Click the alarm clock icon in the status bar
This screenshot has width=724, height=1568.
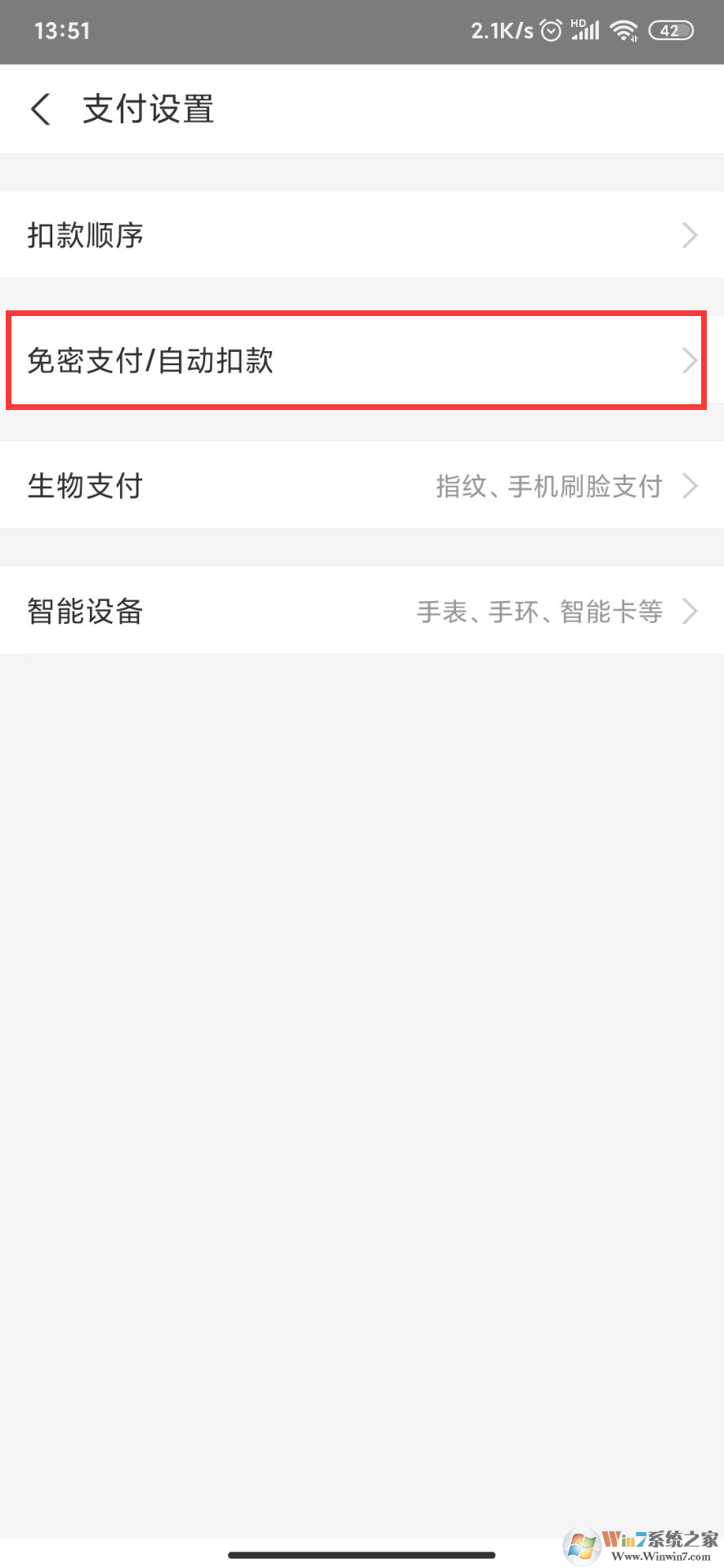click(x=551, y=30)
